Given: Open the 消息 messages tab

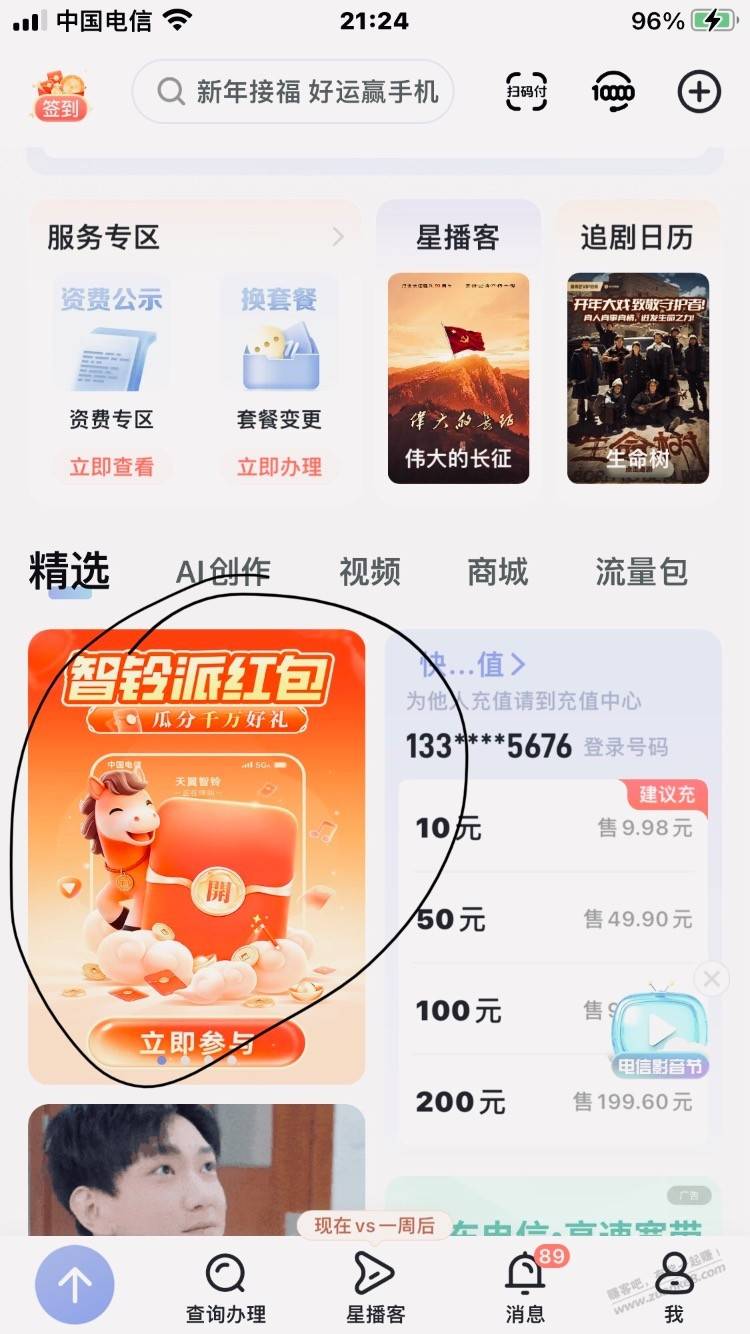Looking at the screenshot, I should 525,1287.
